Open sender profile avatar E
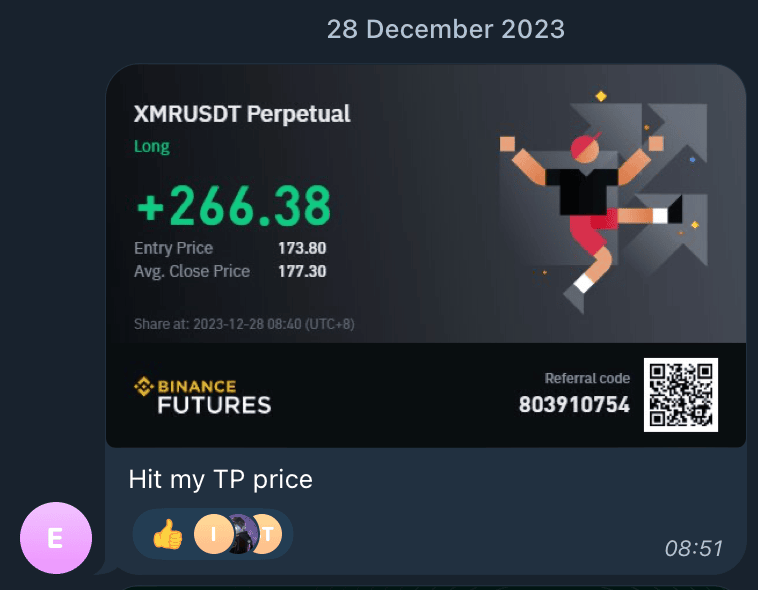Screen dimensions: 758x590 point(56,538)
